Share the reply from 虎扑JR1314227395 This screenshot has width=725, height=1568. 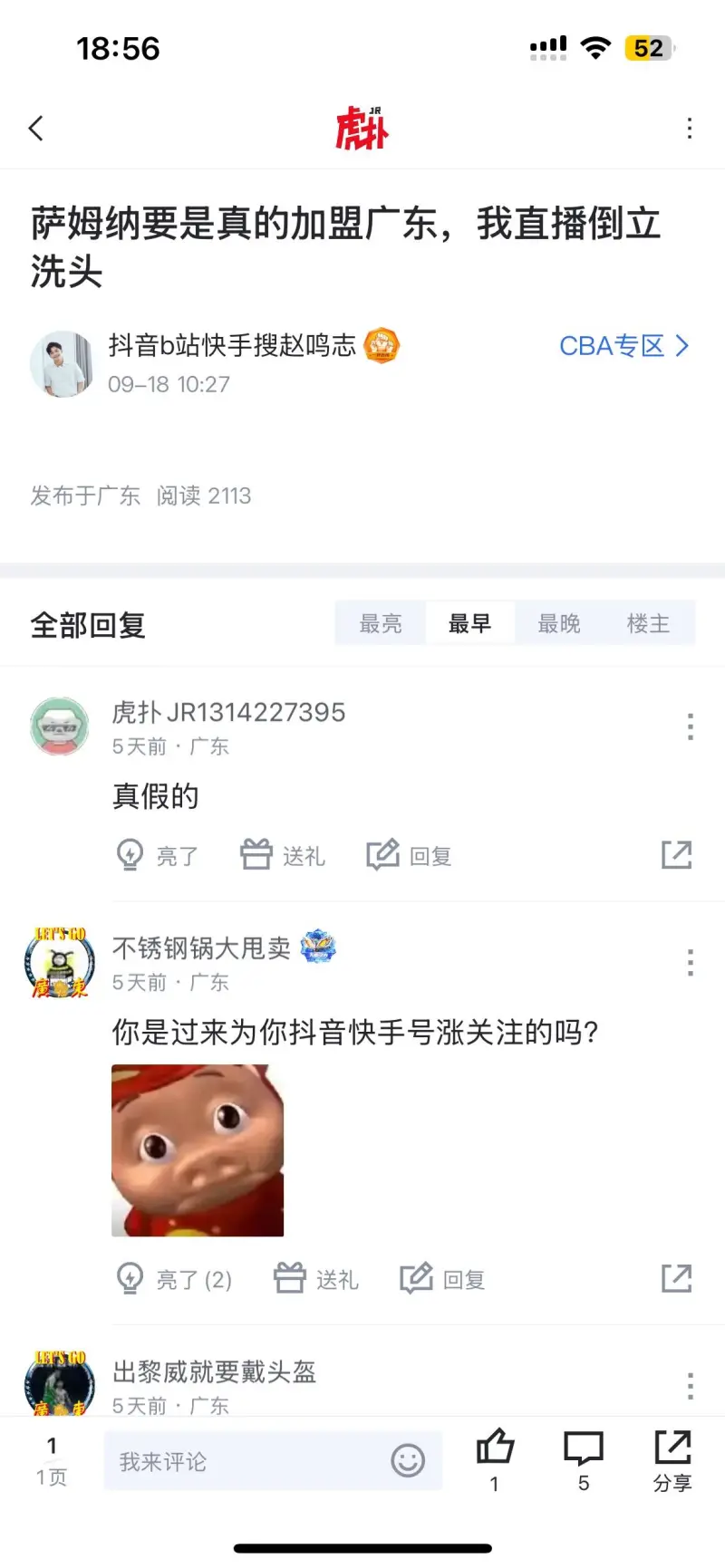click(x=676, y=854)
